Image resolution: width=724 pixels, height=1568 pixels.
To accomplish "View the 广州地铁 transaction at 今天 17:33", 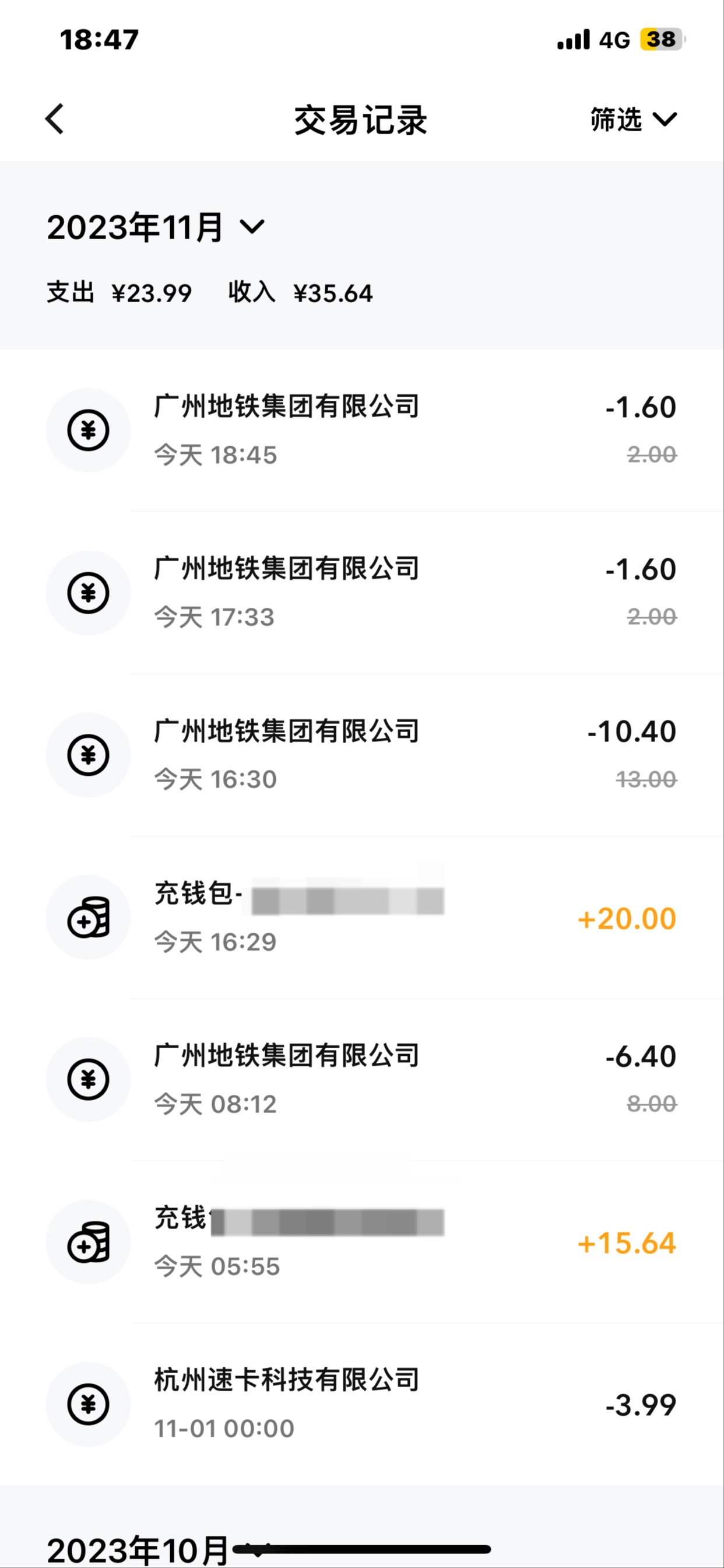I will (361, 593).
